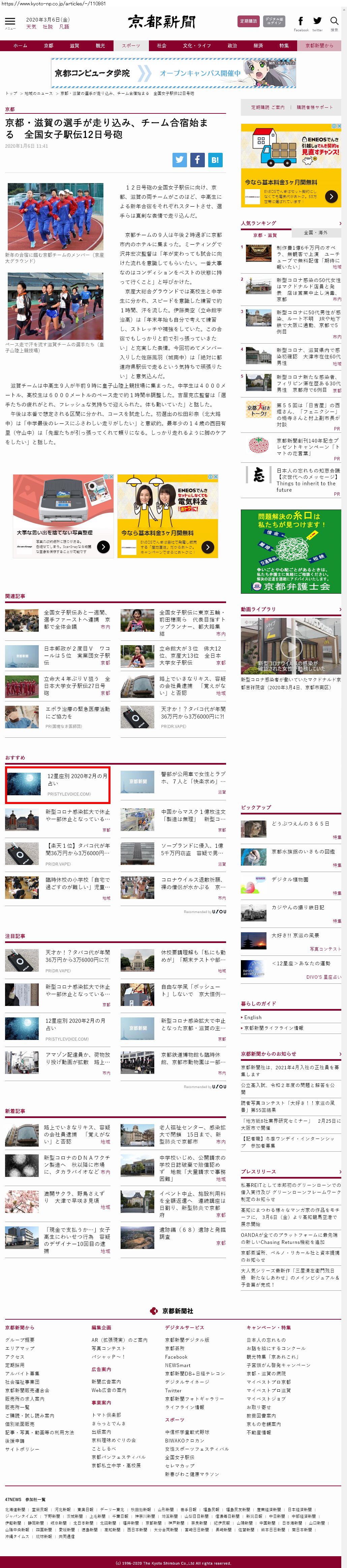Select the 観光 navigation tab

coord(100,46)
